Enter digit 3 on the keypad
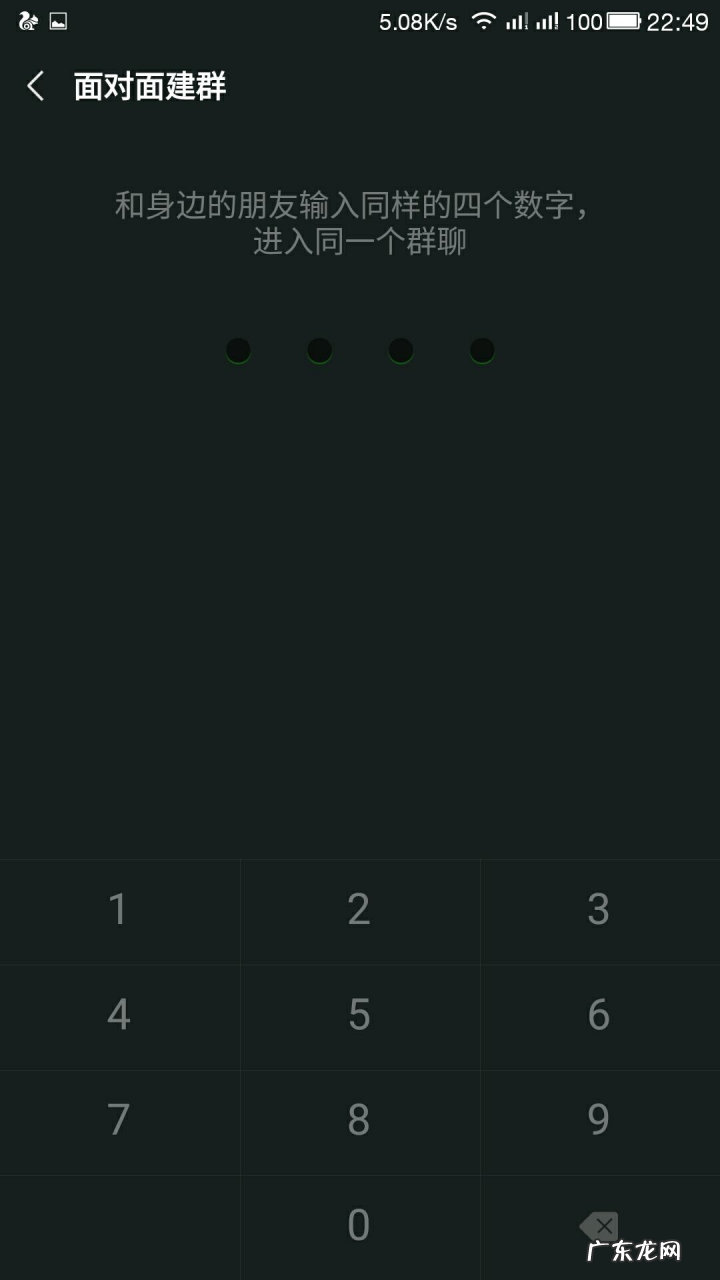Image resolution: width=720 pixels, height=1280 pixels. (x=598, y=910)
